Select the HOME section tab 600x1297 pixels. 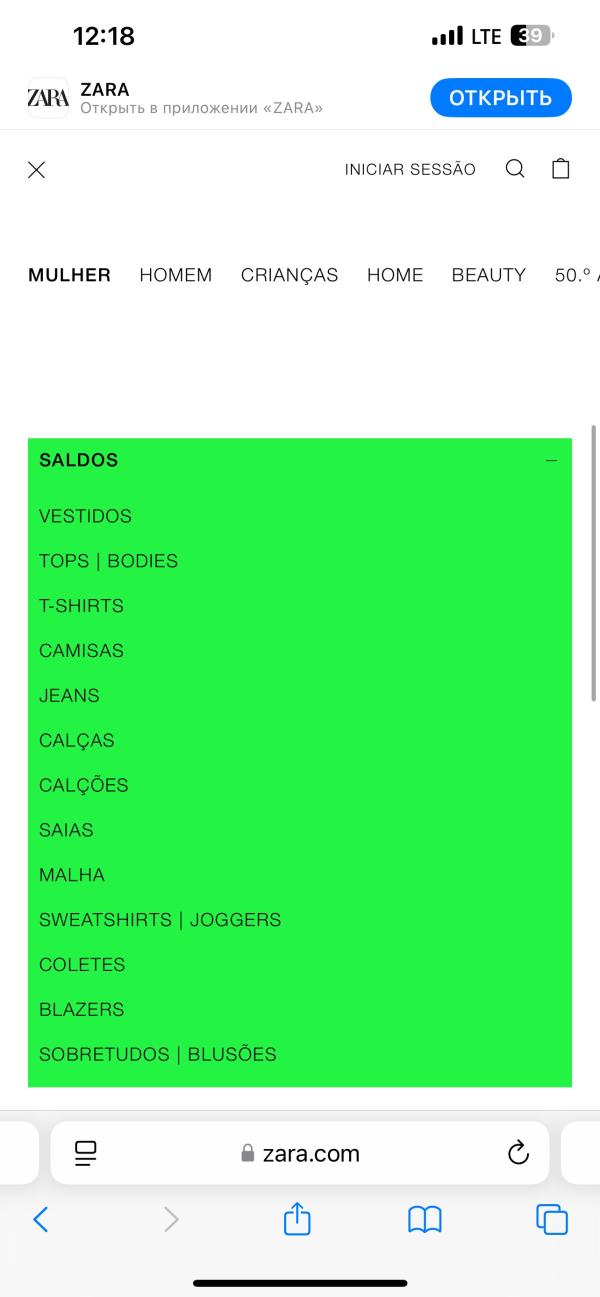point(395,275)
